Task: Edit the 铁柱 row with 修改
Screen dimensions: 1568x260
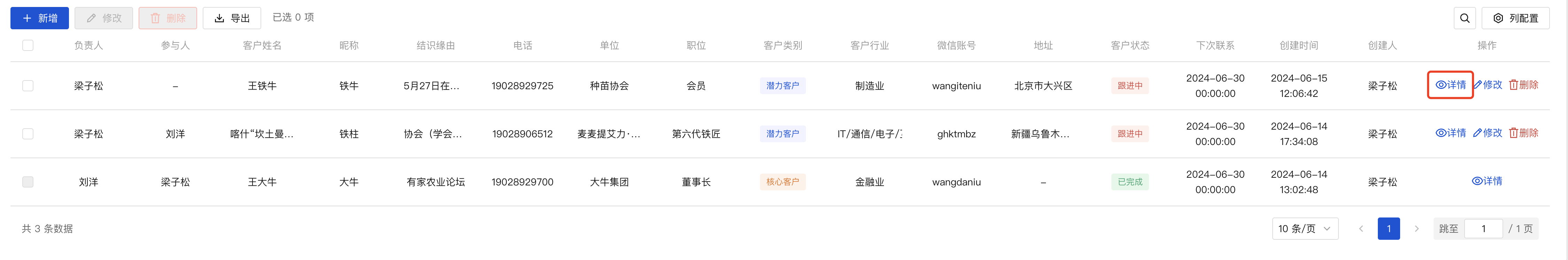Action: (1488, 133)
